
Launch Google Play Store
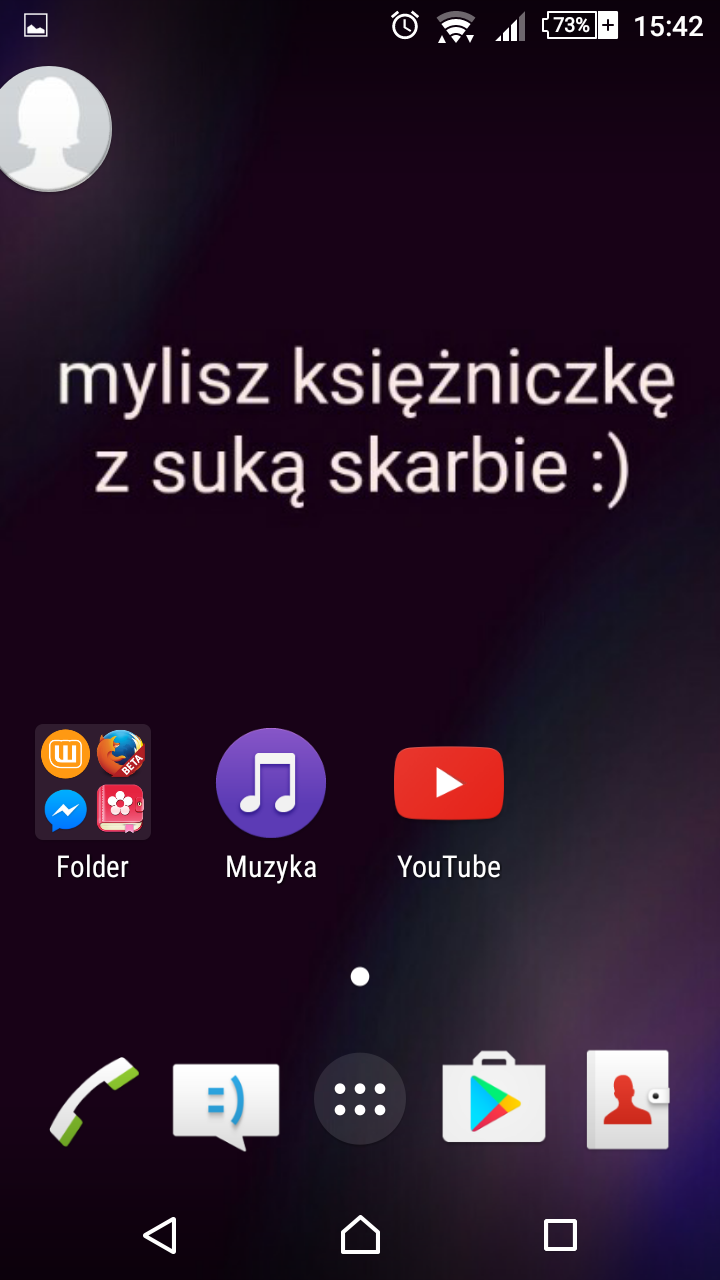click(494, 1098)
